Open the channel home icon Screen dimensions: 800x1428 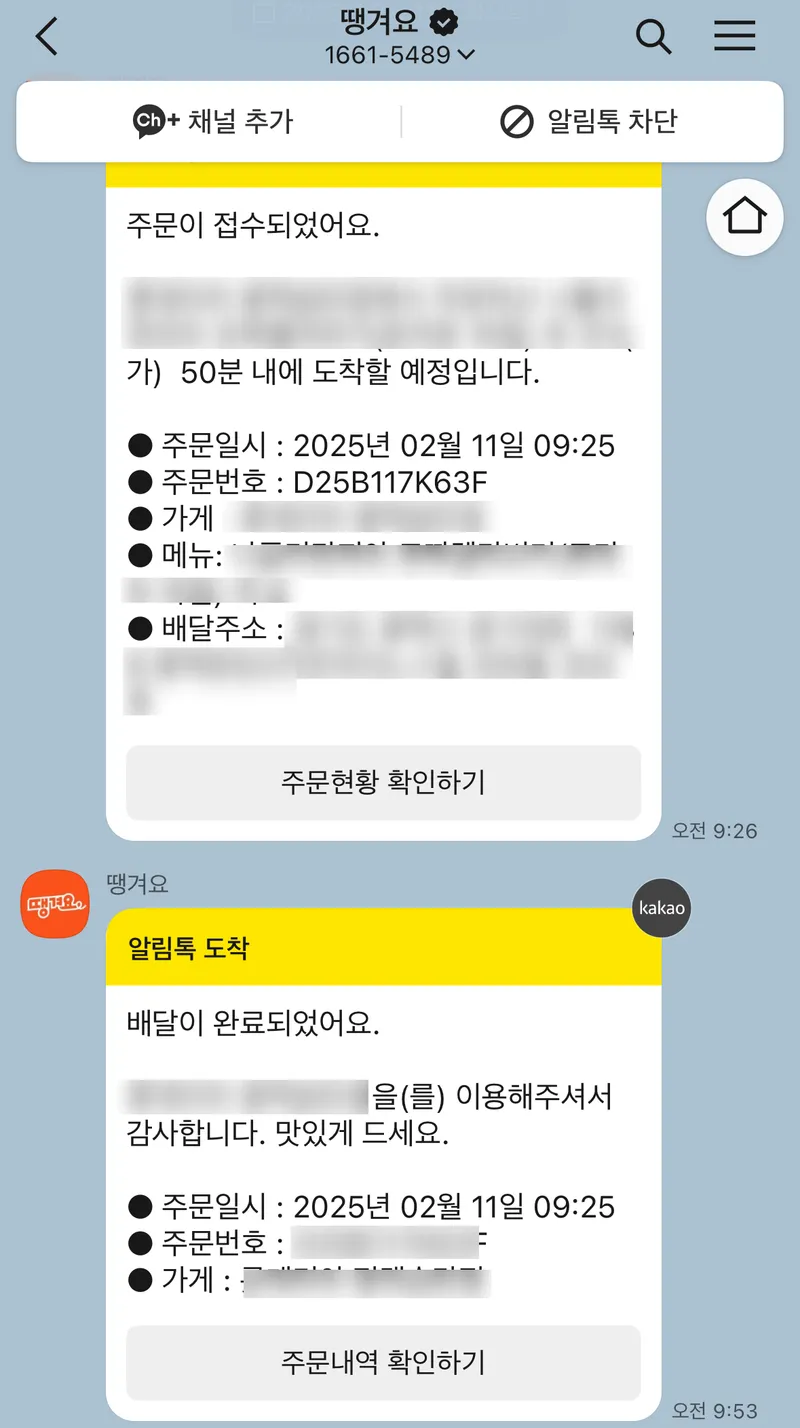745,216
